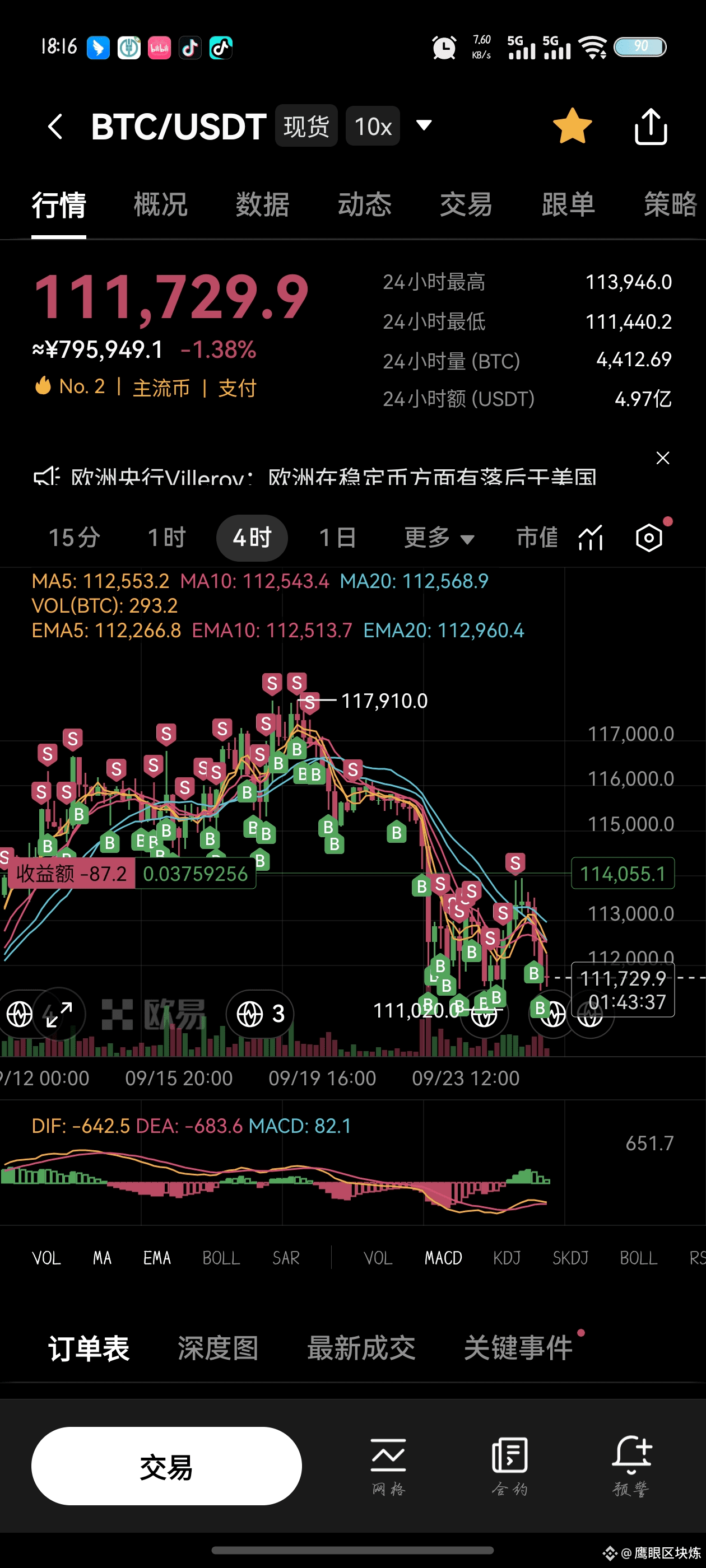This screenshot has height=1568, width=706.
Task: Open chart settings hexagon icon
Action: [649, 538]
